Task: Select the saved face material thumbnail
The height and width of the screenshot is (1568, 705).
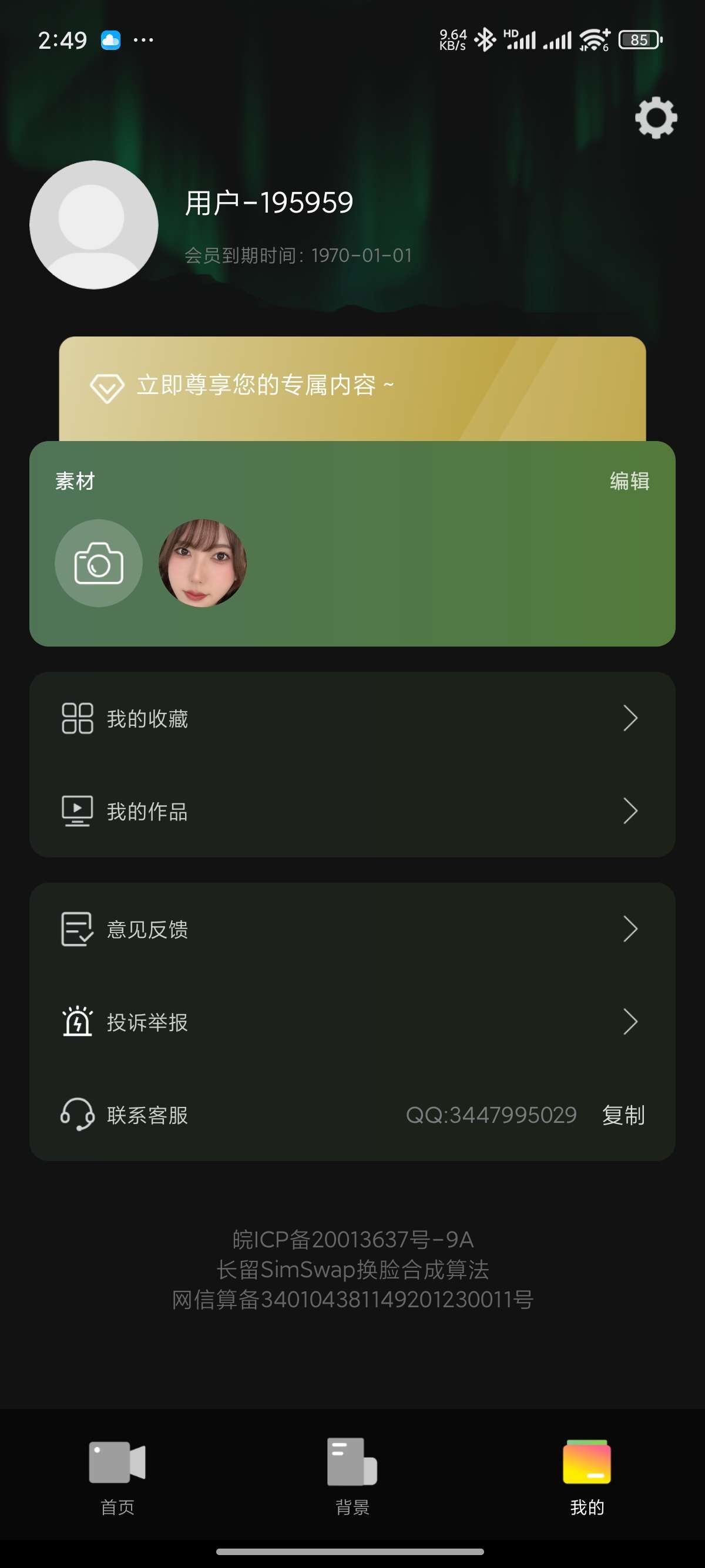Action: click(203, 563)
